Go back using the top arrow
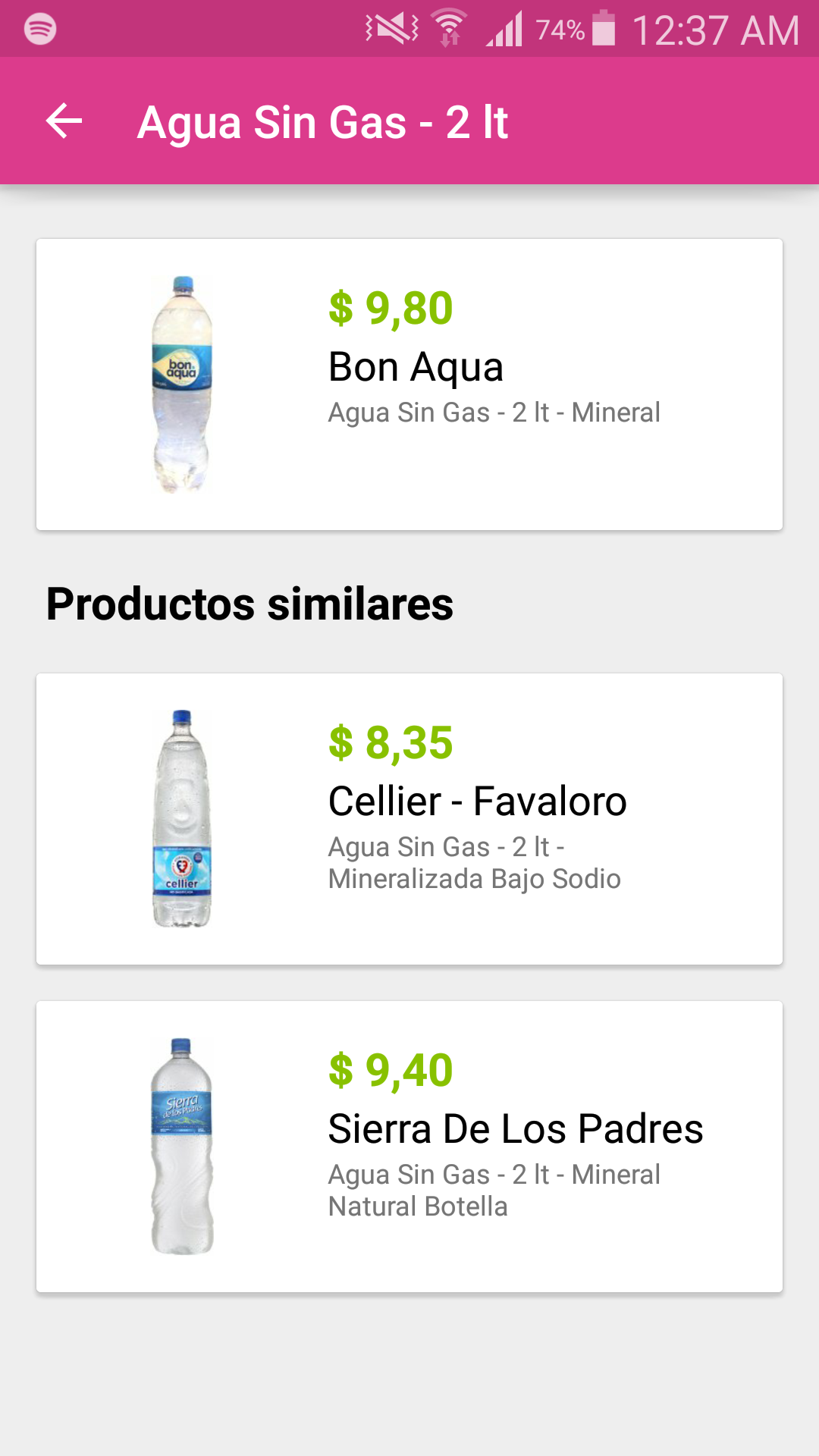Image resolution: width=819 pixels, height=1456 pixels. point(64,121)
